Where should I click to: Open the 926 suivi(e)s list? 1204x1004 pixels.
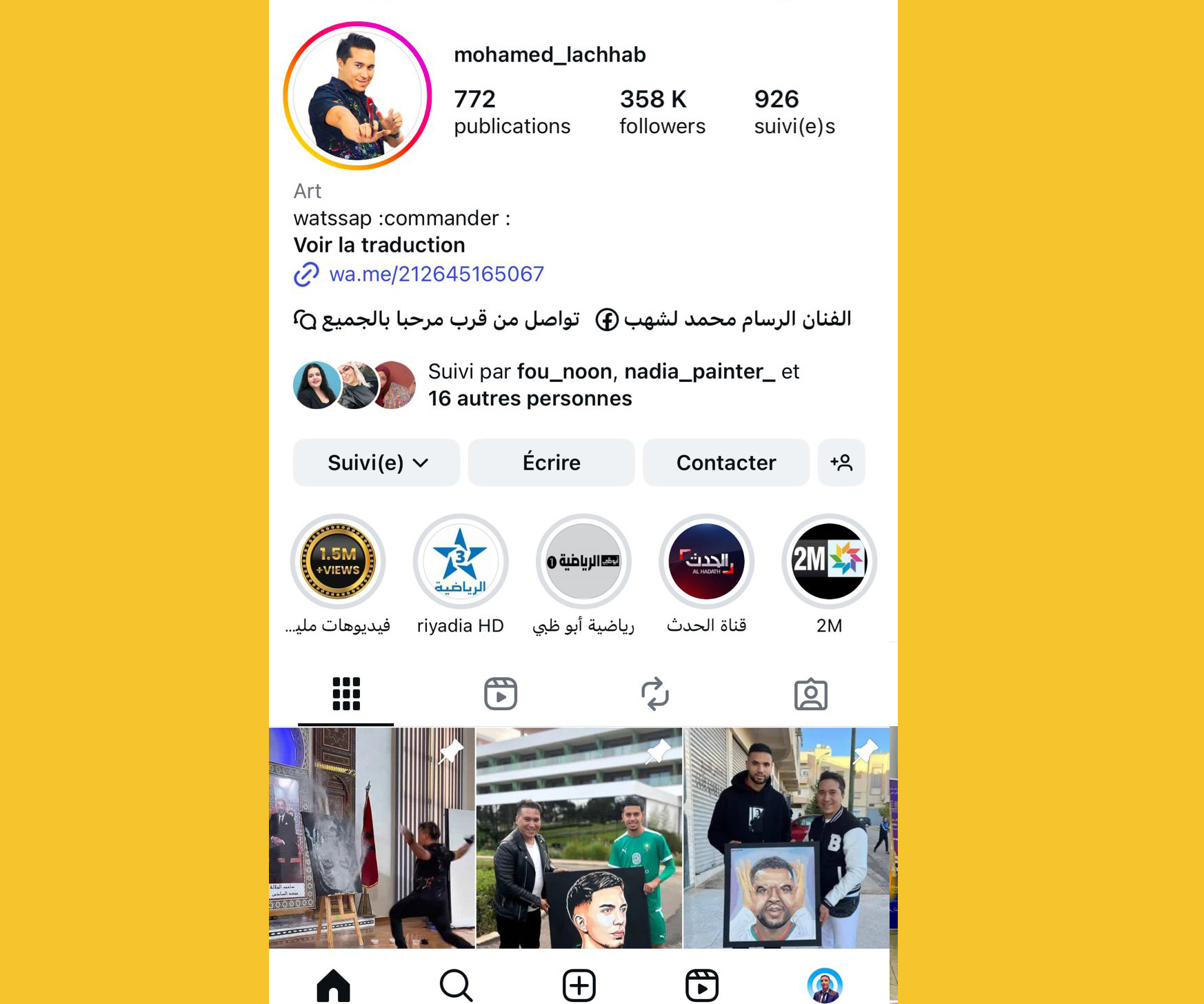(794, 112)
